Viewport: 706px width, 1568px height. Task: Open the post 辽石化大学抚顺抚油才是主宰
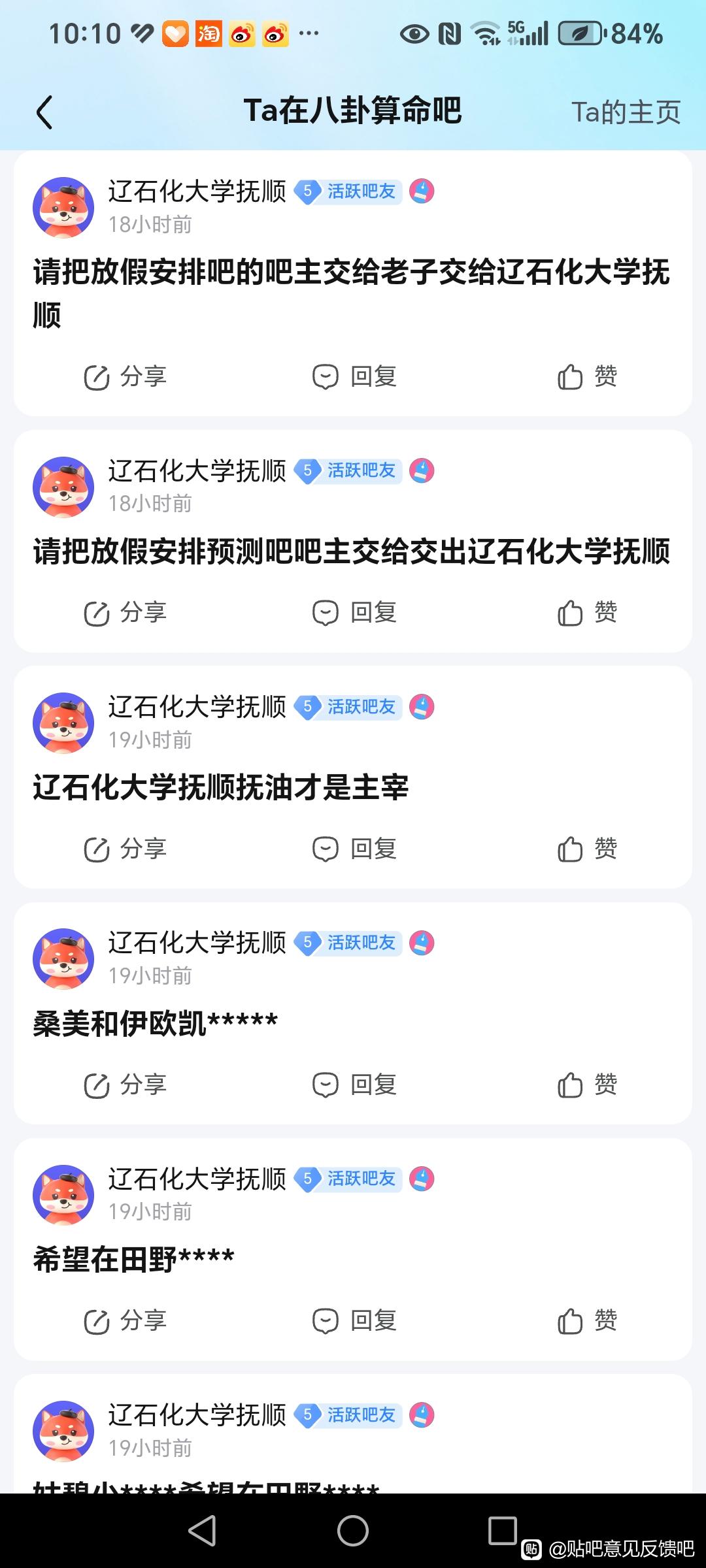(221, 788)
